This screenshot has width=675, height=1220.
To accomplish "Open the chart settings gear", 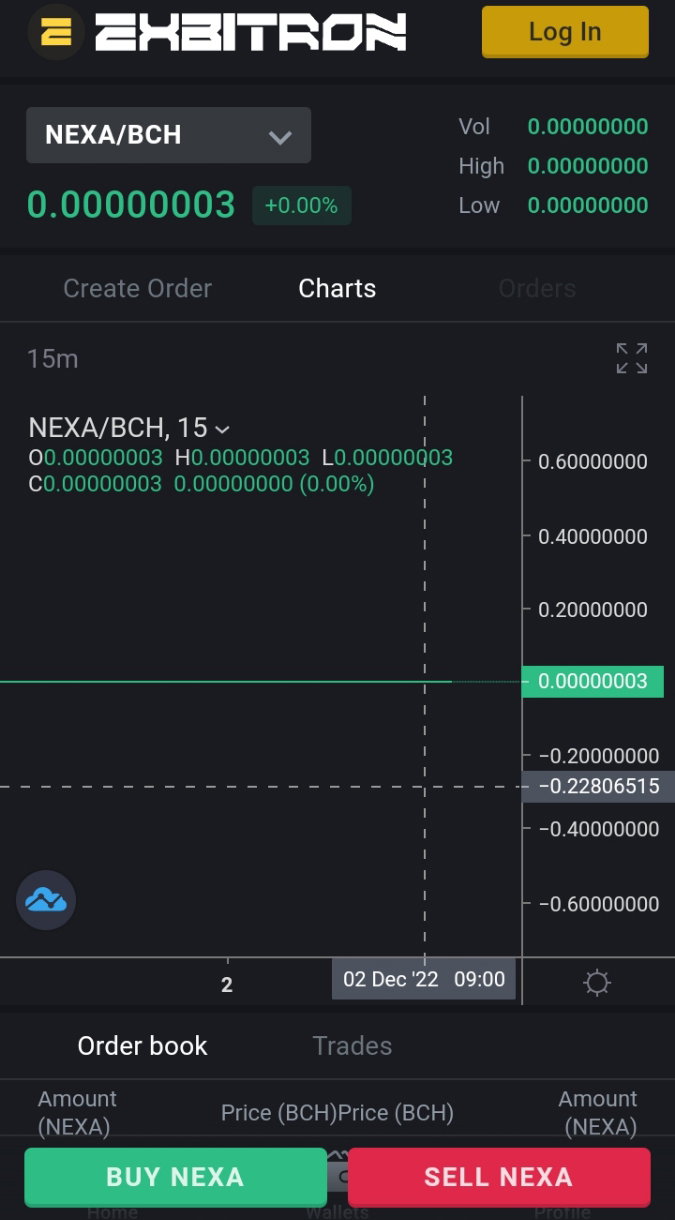I will (597, 982).
